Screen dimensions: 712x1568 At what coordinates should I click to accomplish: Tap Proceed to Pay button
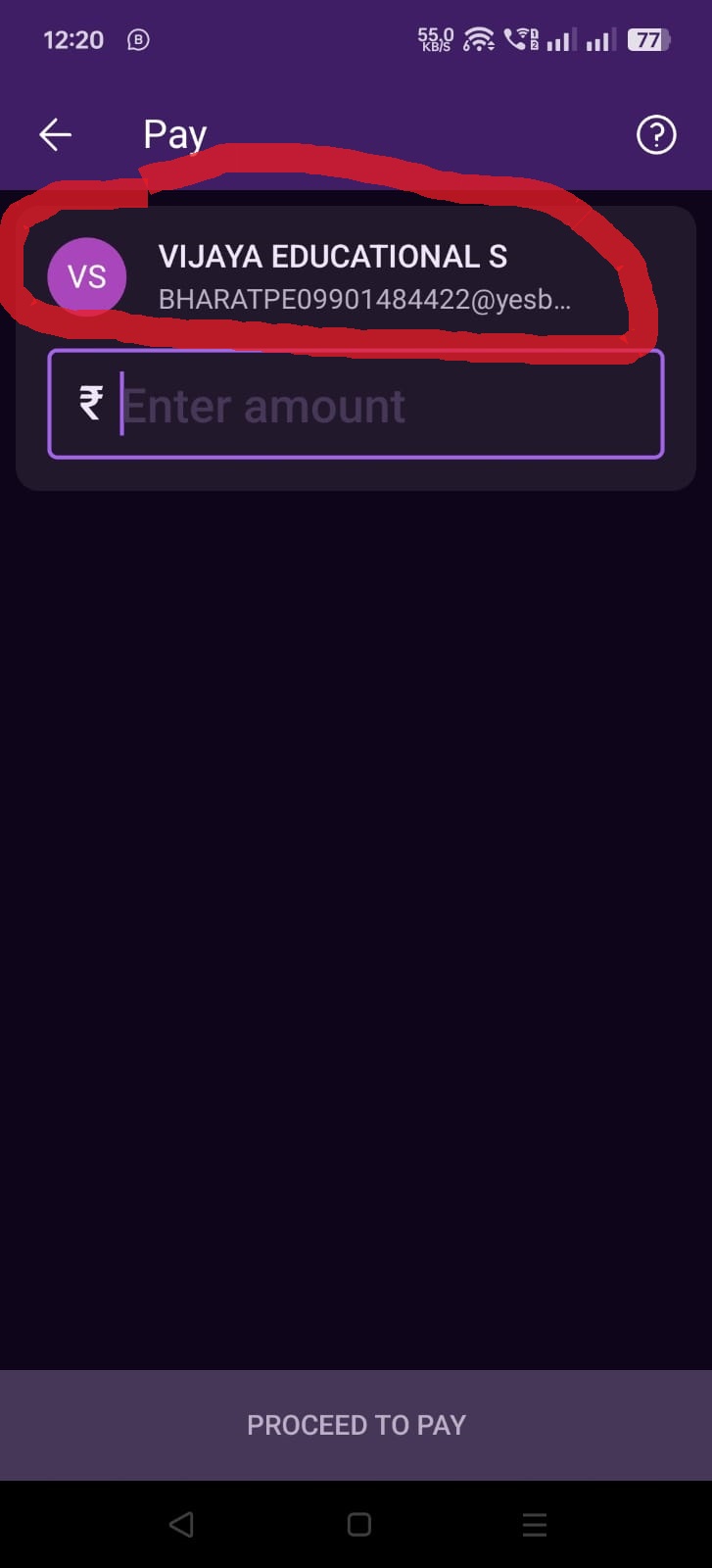356,1425
